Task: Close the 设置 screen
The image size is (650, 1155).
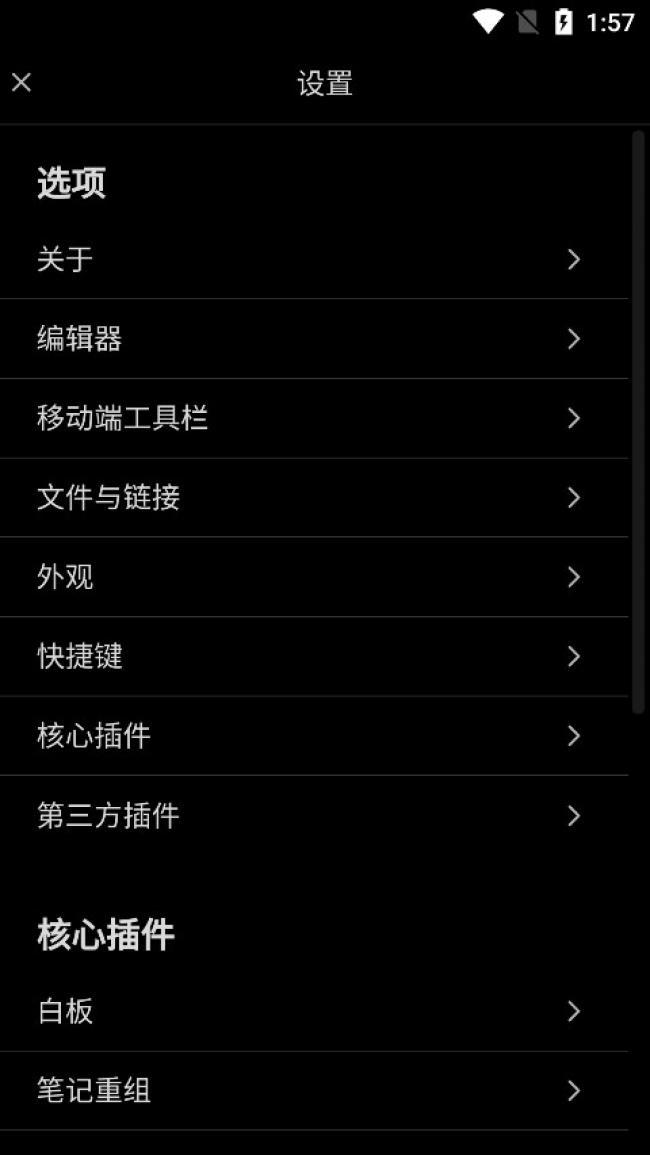Action: 21,82
